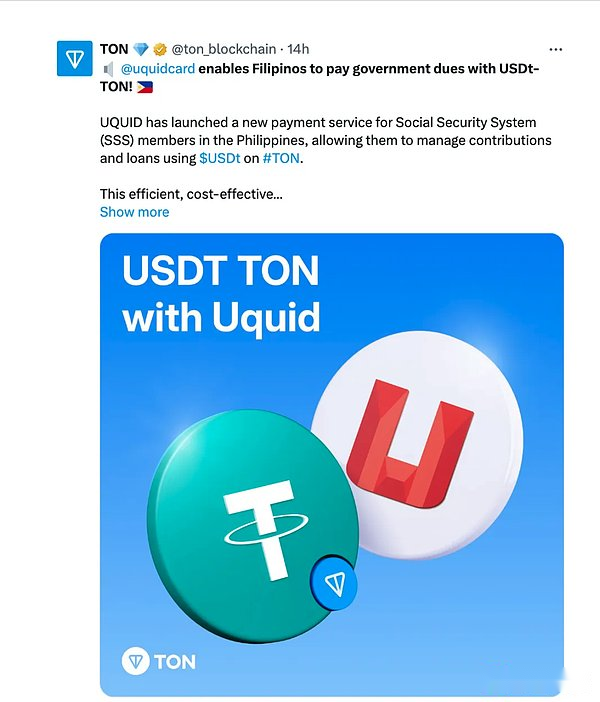
Task: Expand the tweet with Show more
Action: [x=134, y=212]
